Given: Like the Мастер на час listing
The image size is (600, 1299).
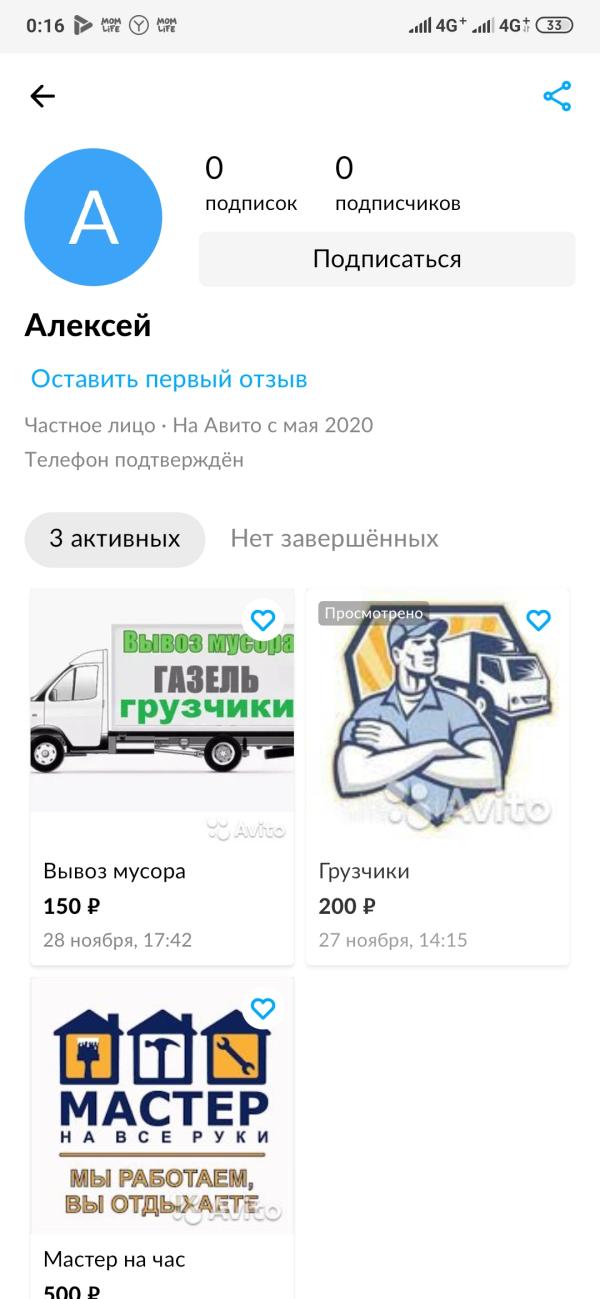Looking at the screenshot, I should (263, 1008).
